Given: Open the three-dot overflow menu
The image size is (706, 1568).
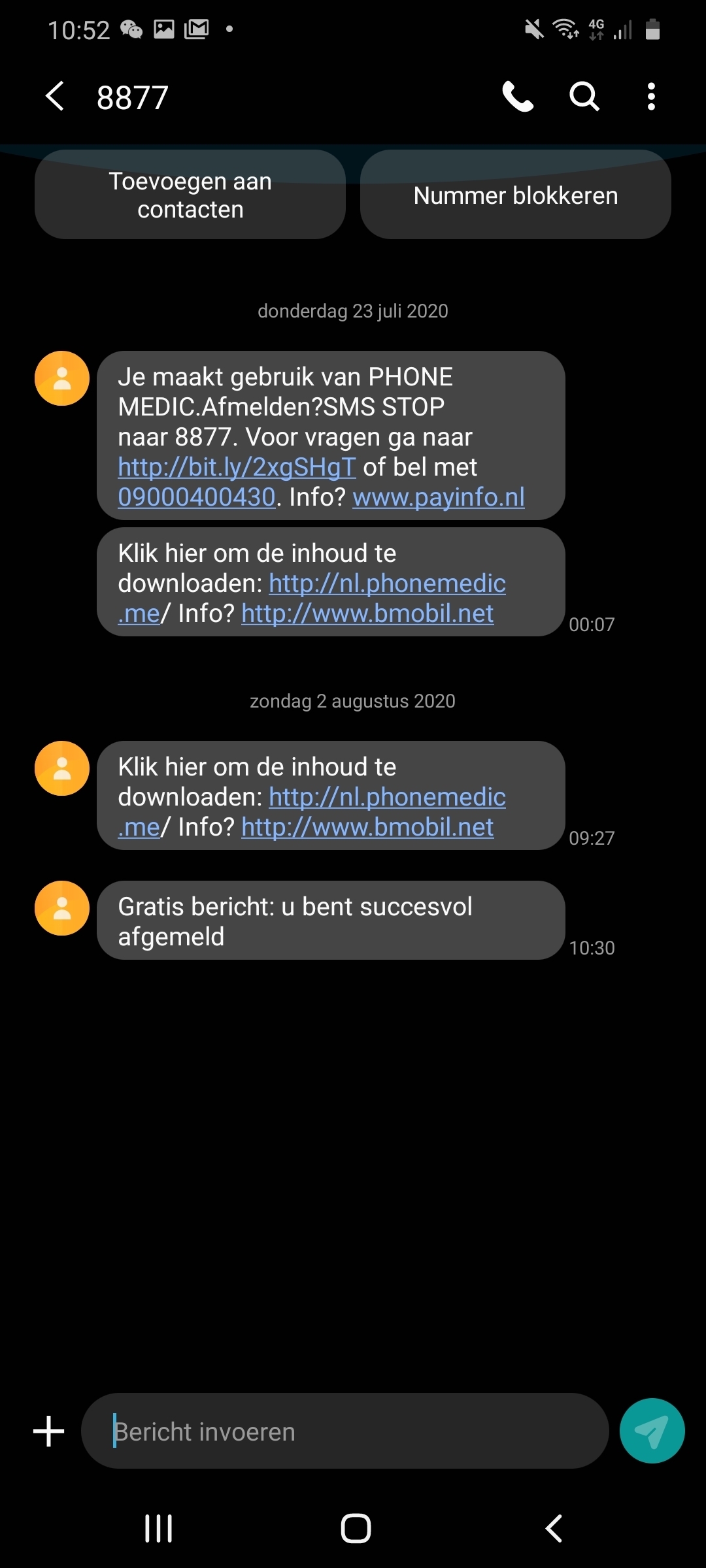Looking at the screenshot, I should 650,97.
